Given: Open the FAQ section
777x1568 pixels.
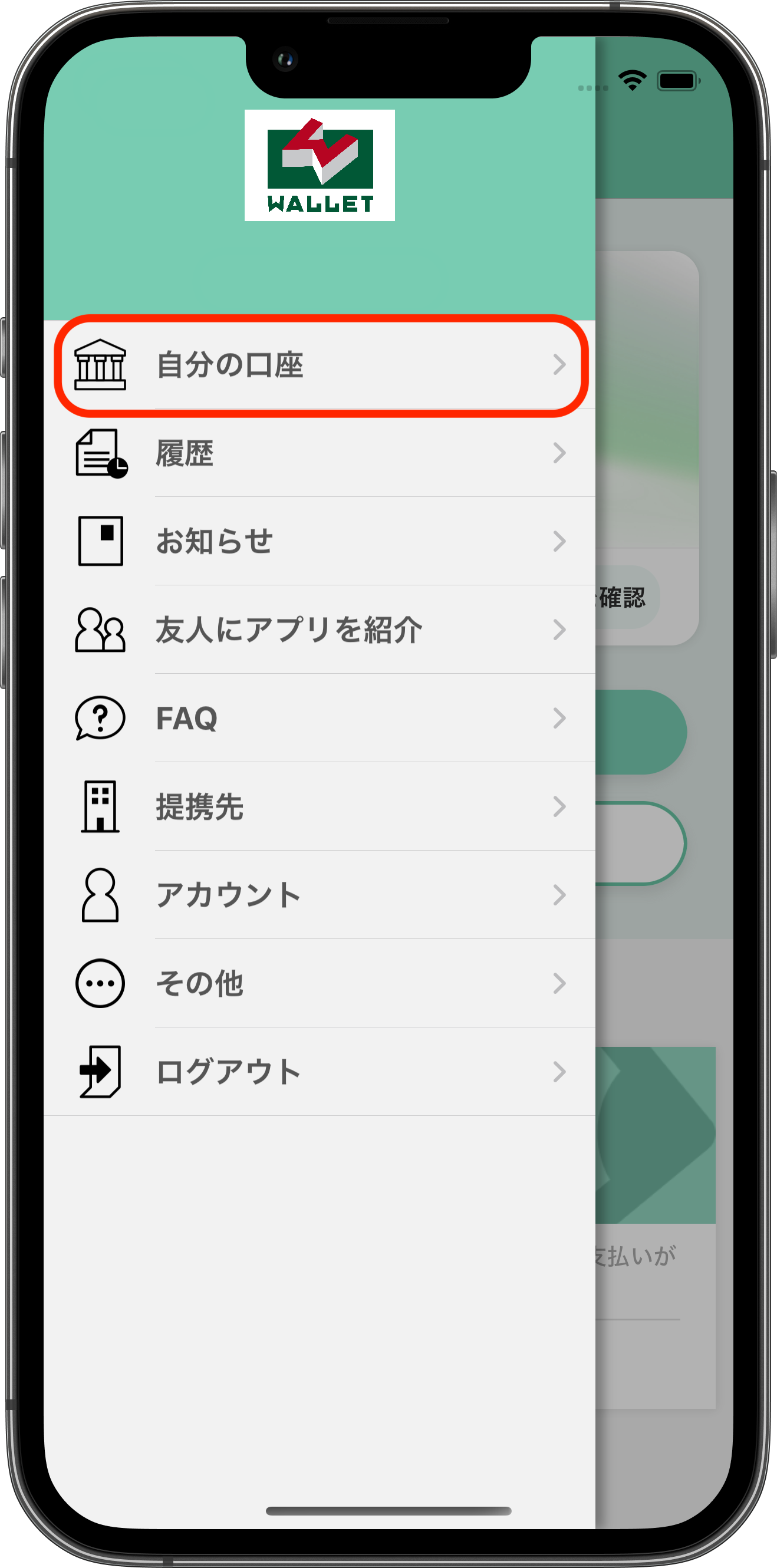Looking at the screenshot, I should click(x=319, y=718).
